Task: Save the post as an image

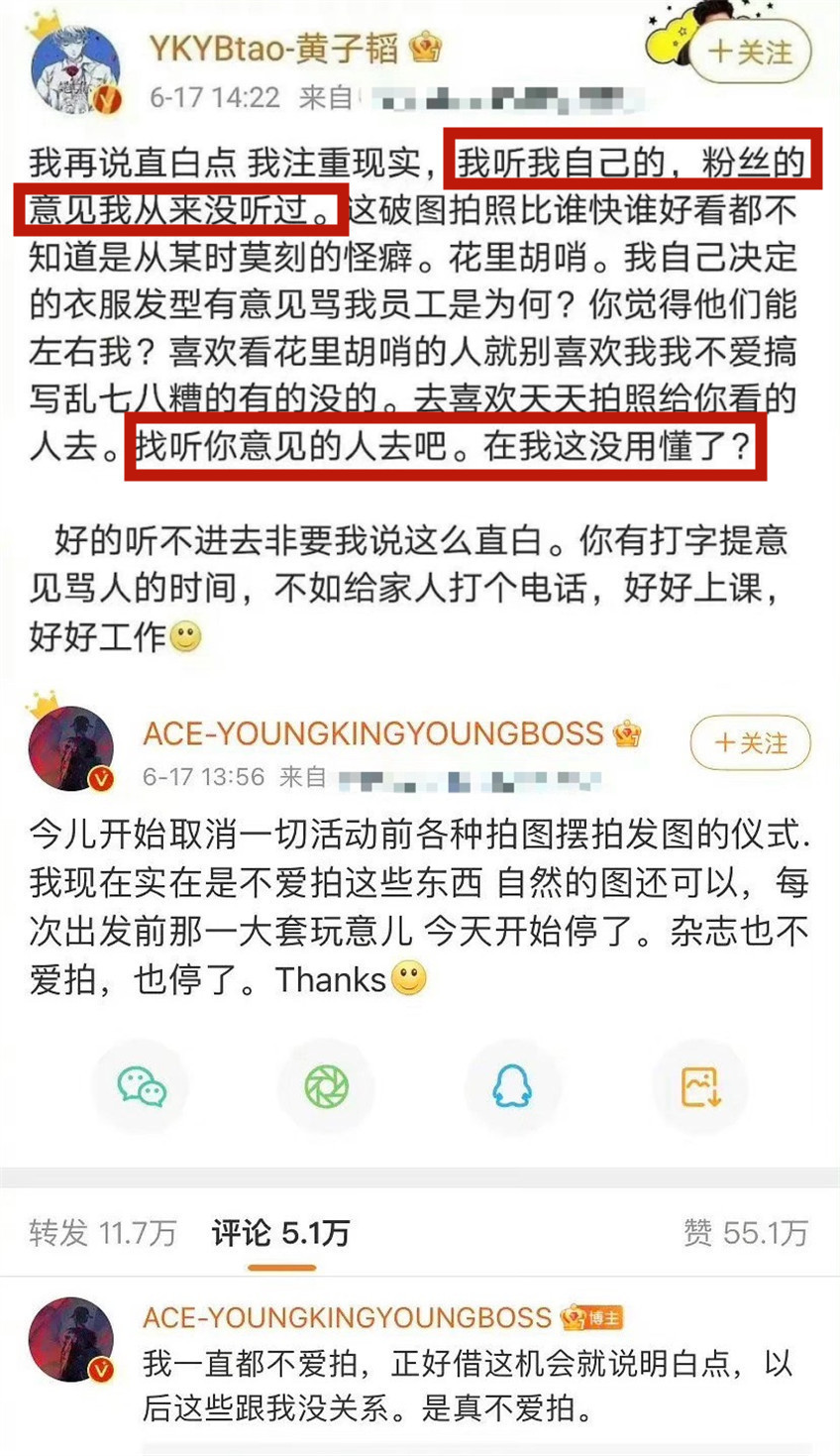Action: click(x=699, y=1087)
